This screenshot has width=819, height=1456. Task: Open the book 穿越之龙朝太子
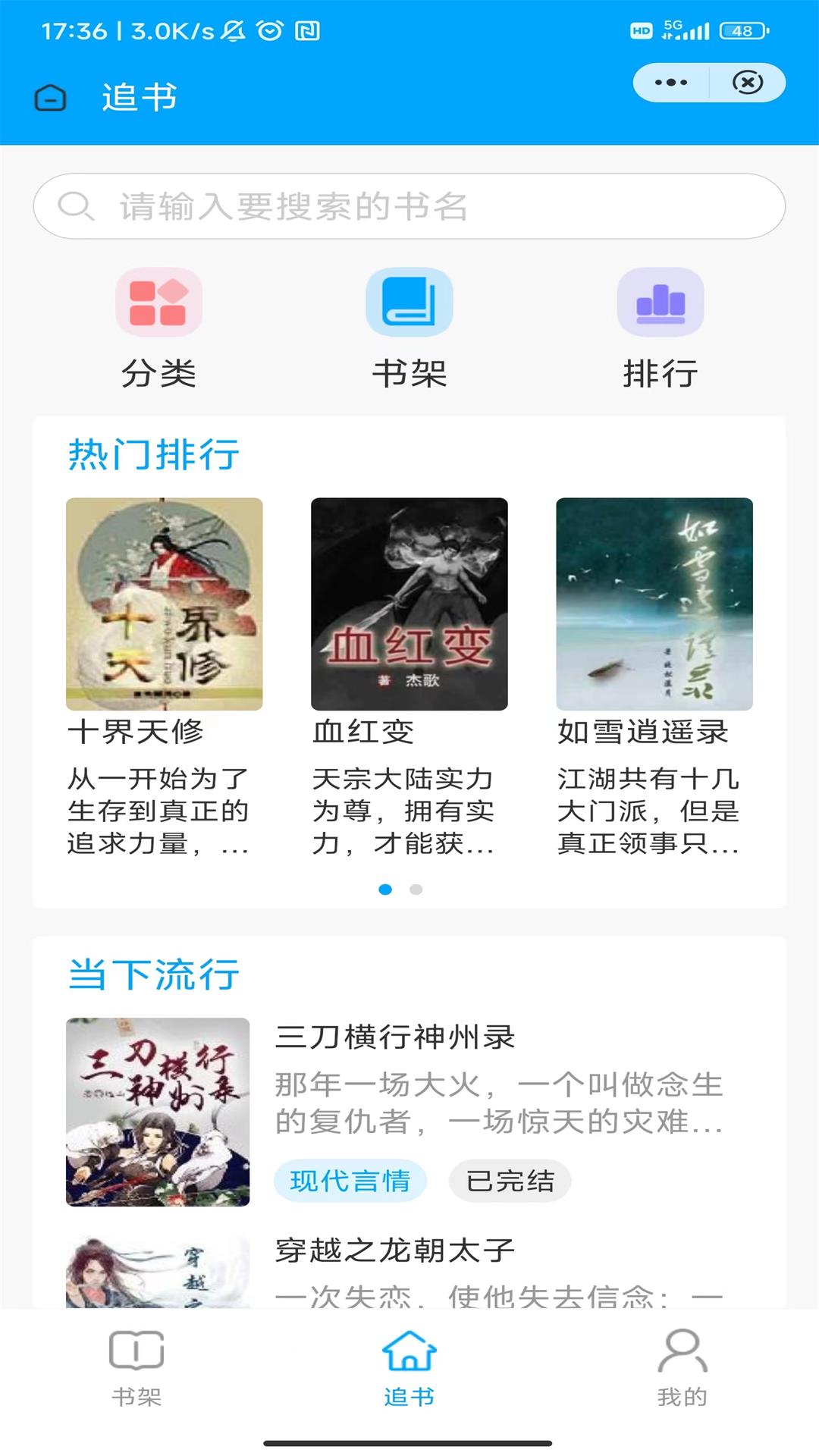point(395,1252)
